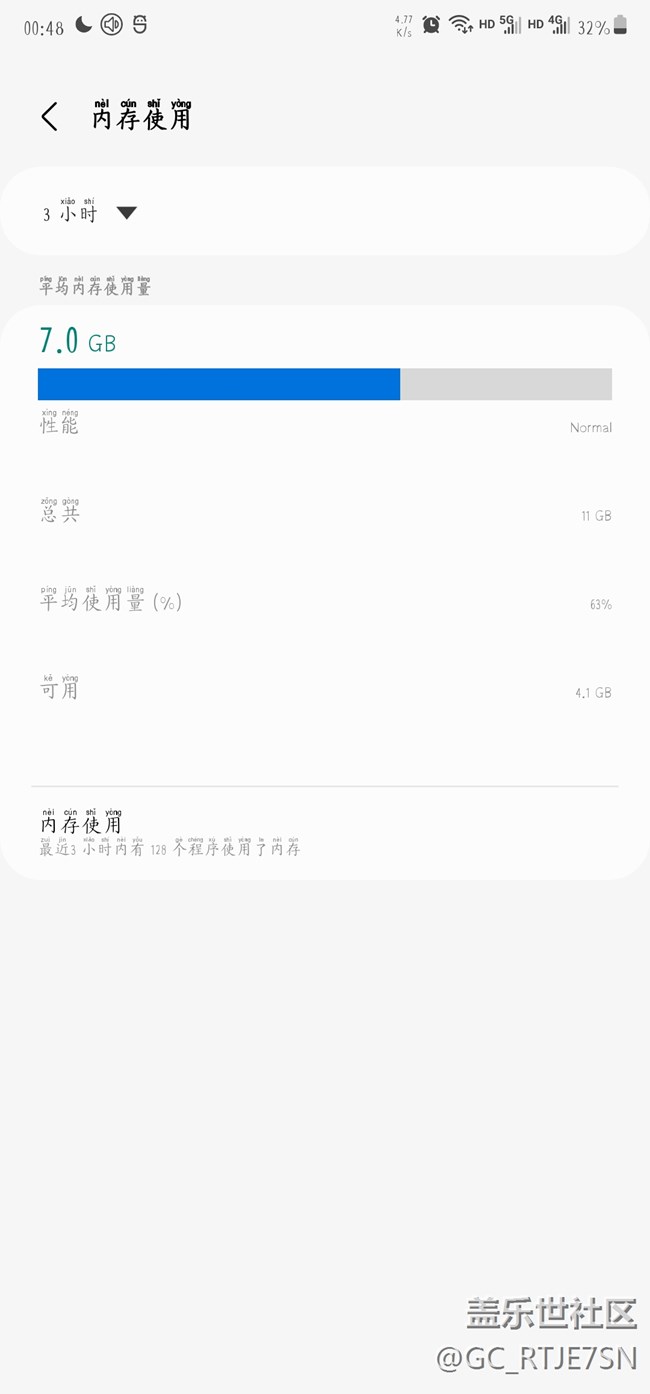Screen dimensions: 650x1394
Task: Open the 3 小时 time range dropdown
Action: point(90,213)
